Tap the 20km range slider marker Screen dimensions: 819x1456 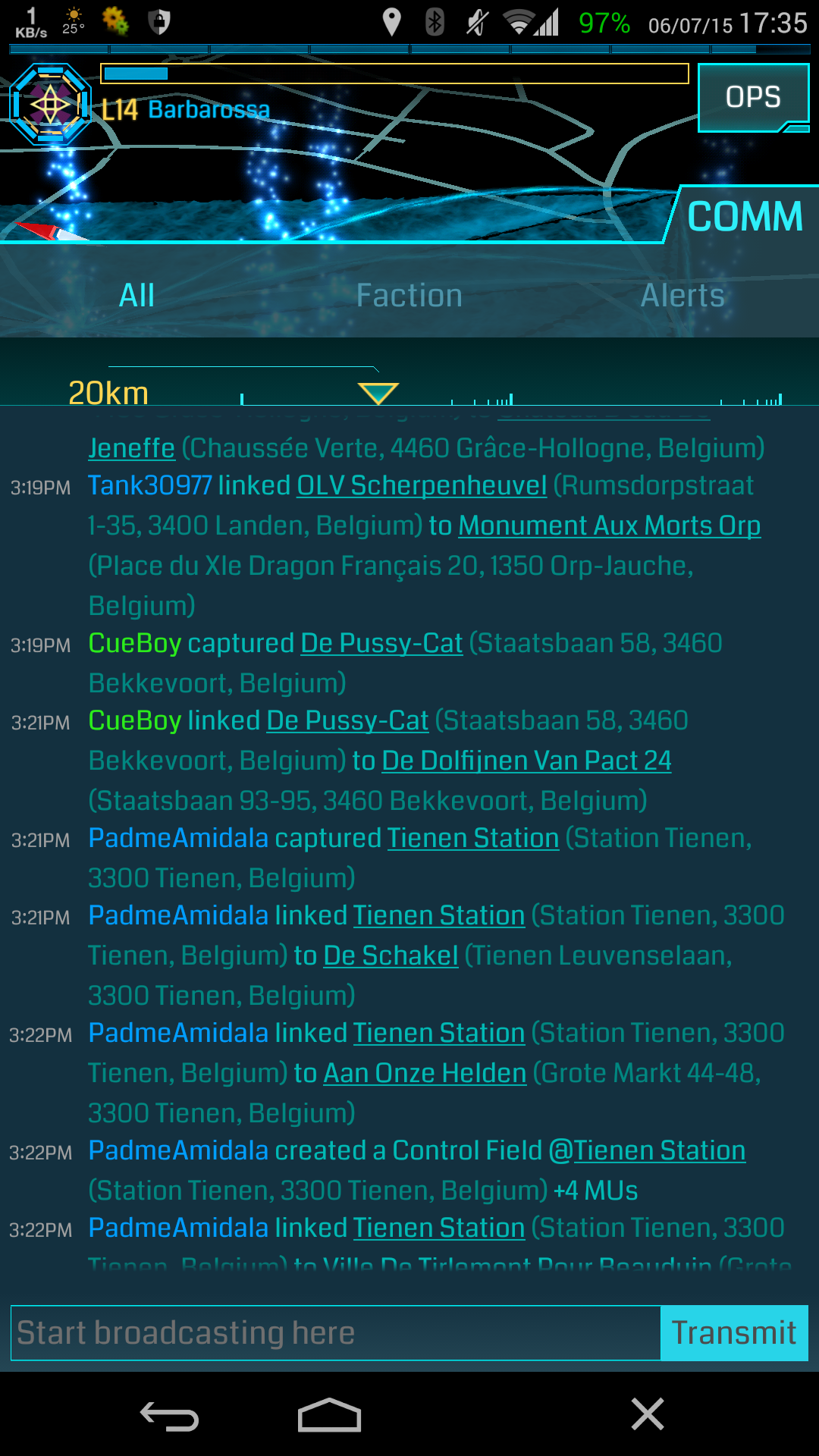pyautogui.click(x=378, y=392)
